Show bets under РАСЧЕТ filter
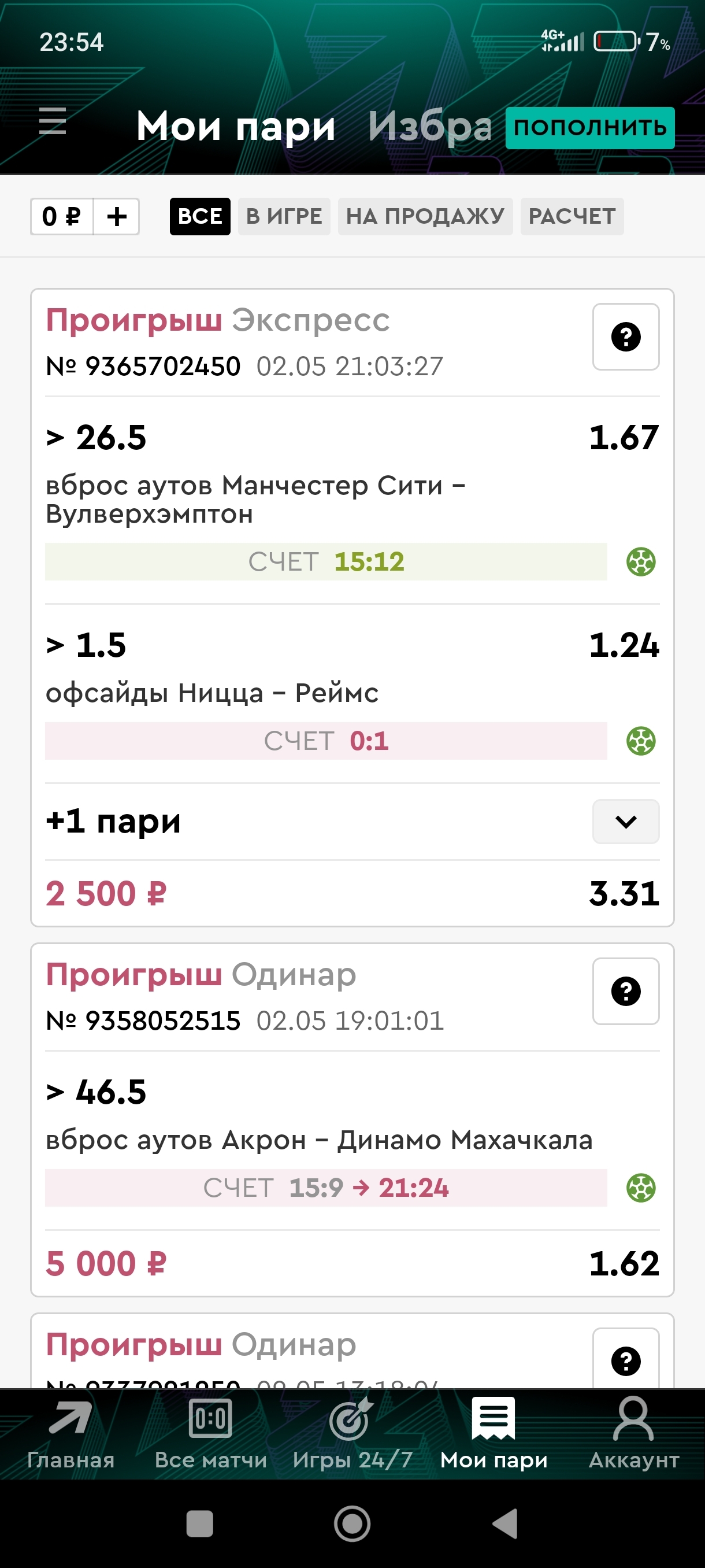Viewport: 705px width, 1568px height. (x=572, y=217)
